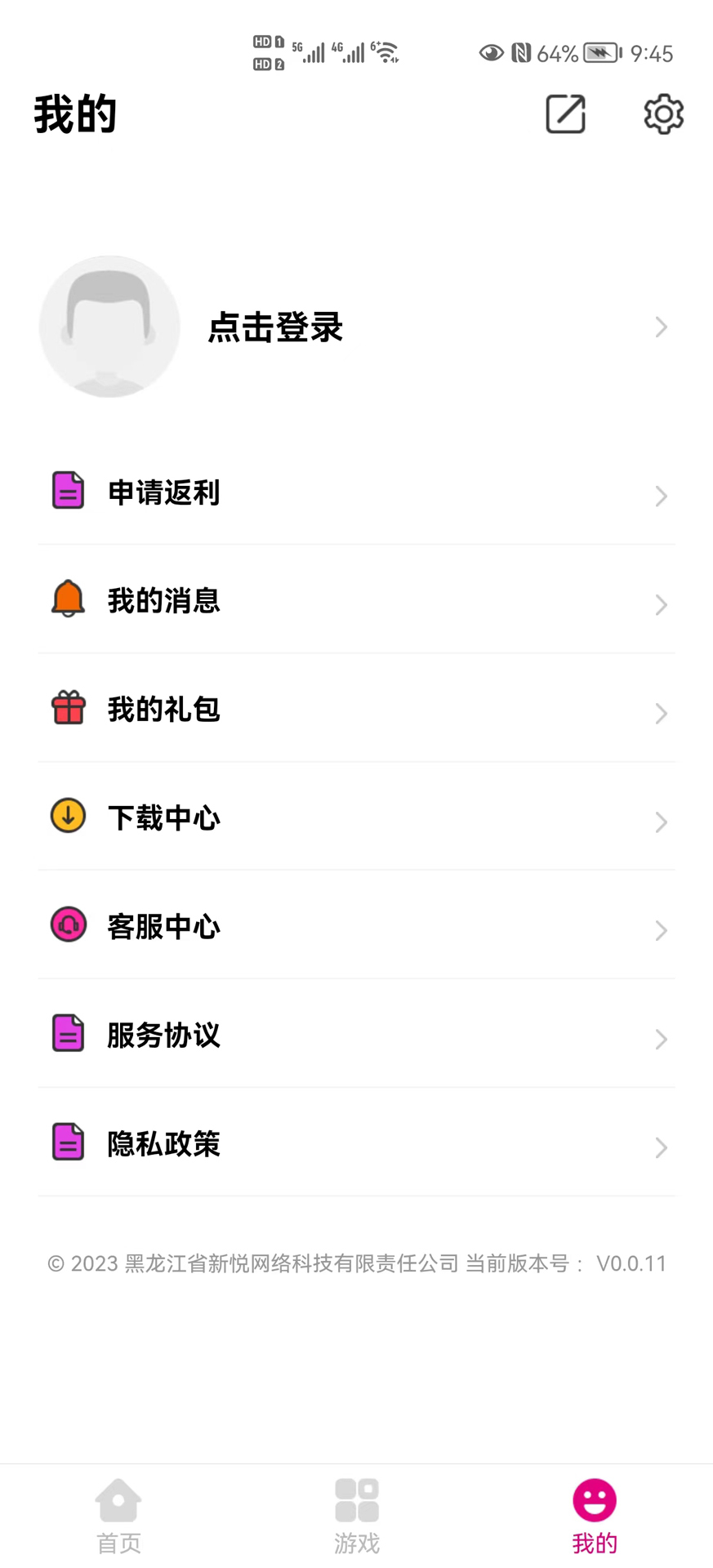Click the battery indicator in status bar
The image size is (713, 1568).
point(599,53)
